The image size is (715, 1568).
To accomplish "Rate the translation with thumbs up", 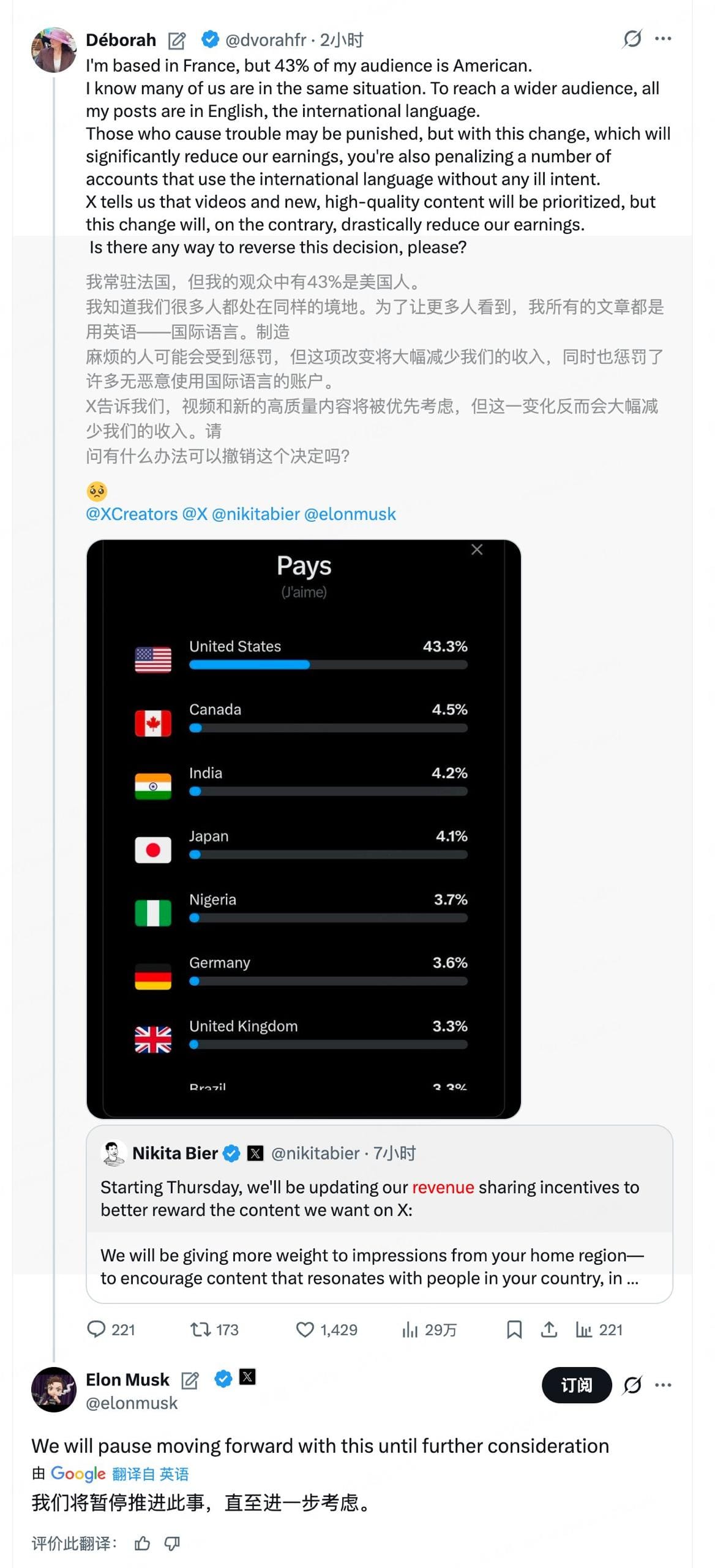I will (x=142, y=1543).
